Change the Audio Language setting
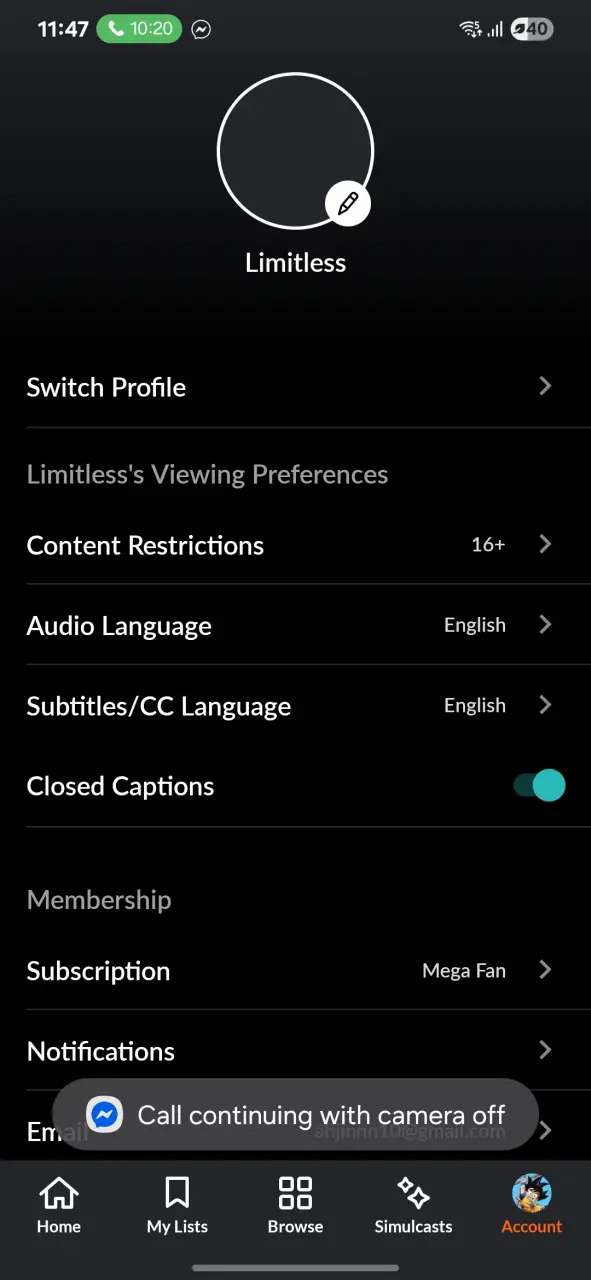 click(x=295, y=625)
